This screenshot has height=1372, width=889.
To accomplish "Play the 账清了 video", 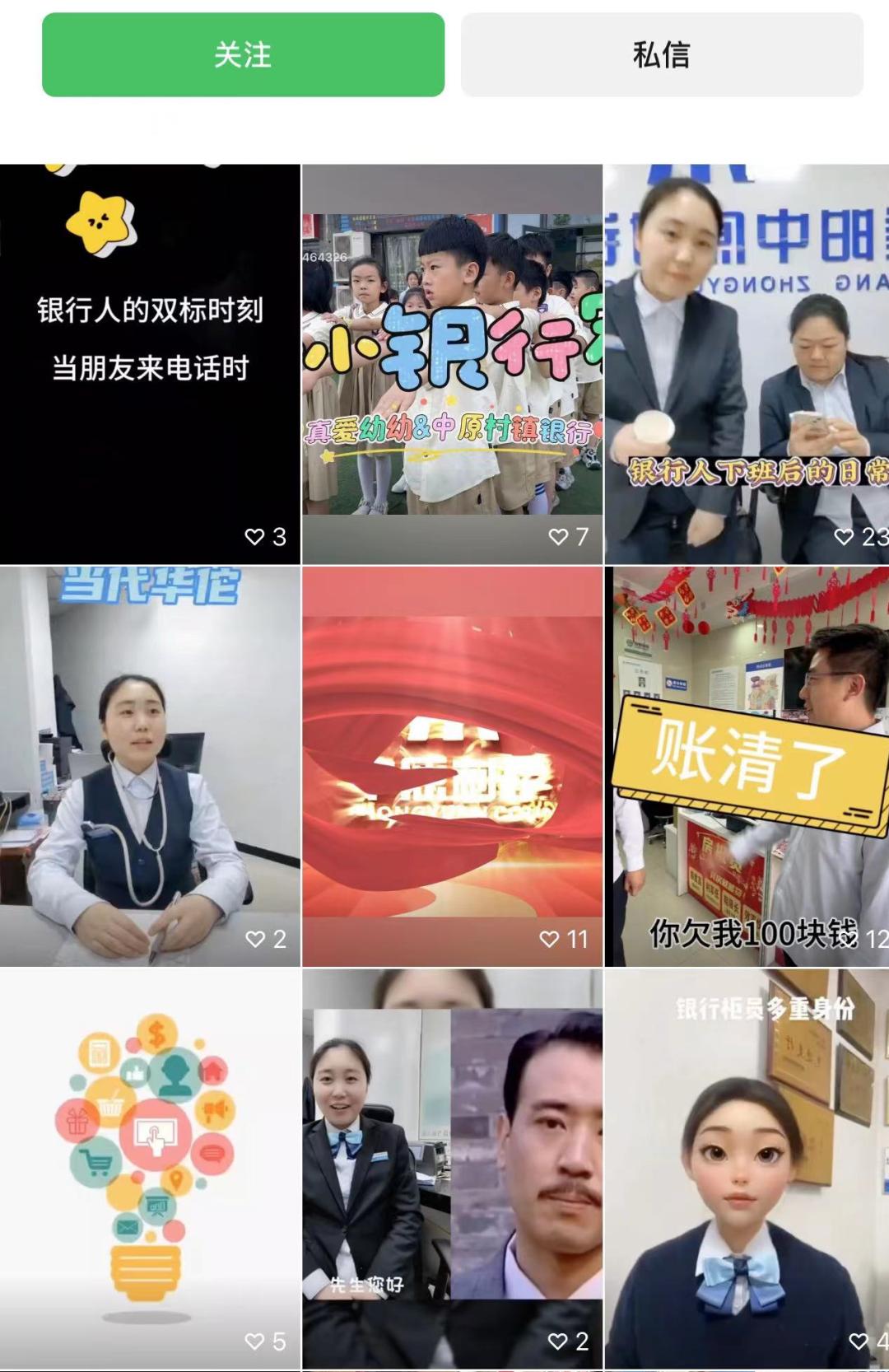I will pos(747,766).
